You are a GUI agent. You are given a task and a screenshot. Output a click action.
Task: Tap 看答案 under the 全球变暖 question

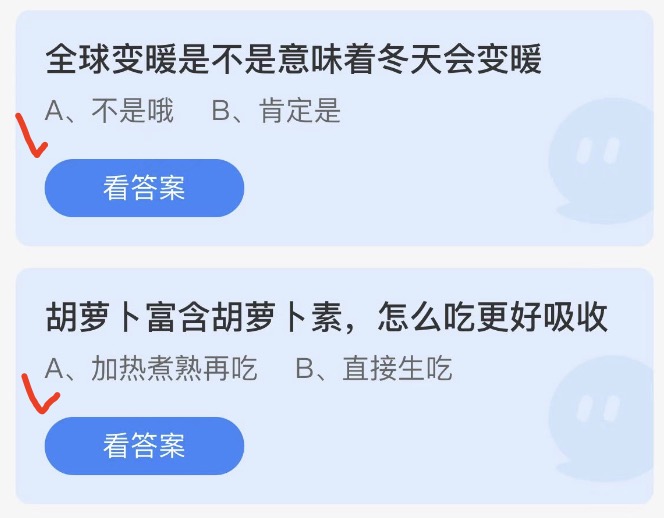(144, 188)
